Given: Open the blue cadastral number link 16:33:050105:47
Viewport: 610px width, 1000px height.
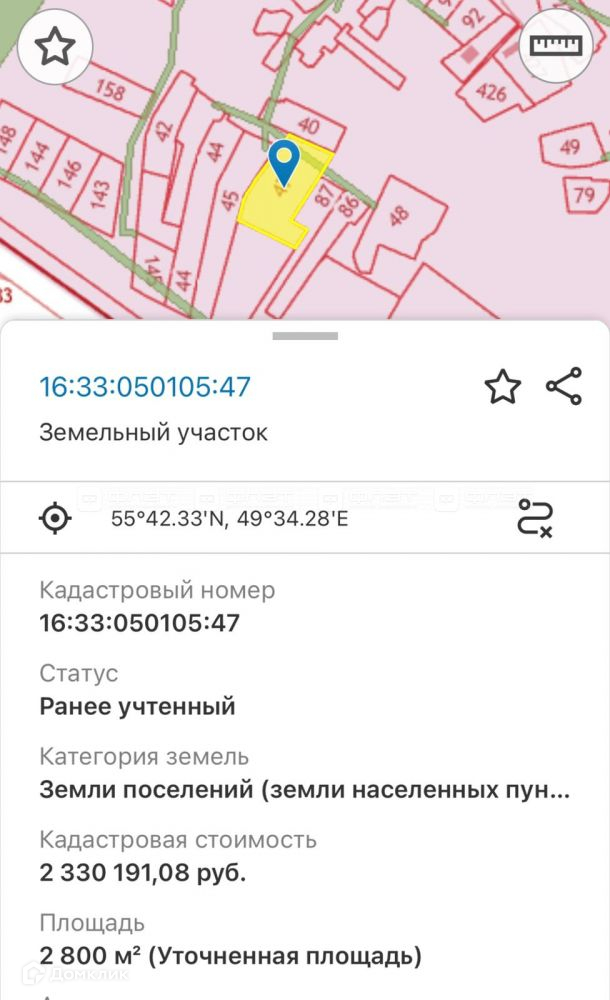Looking at the screenshot, I should click(145, 387).
